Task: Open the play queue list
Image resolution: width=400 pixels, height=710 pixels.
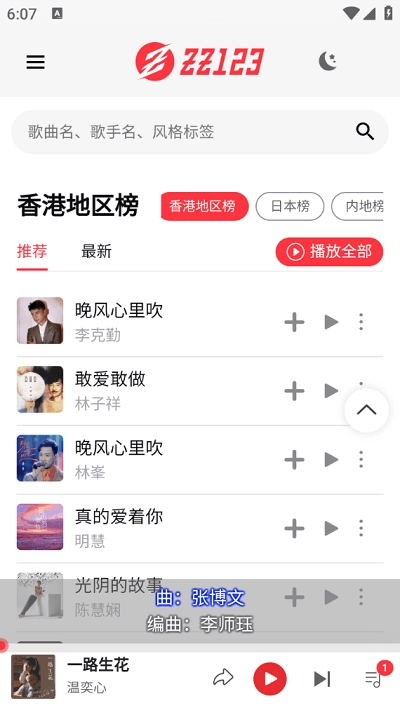Action: coord(374,678)
